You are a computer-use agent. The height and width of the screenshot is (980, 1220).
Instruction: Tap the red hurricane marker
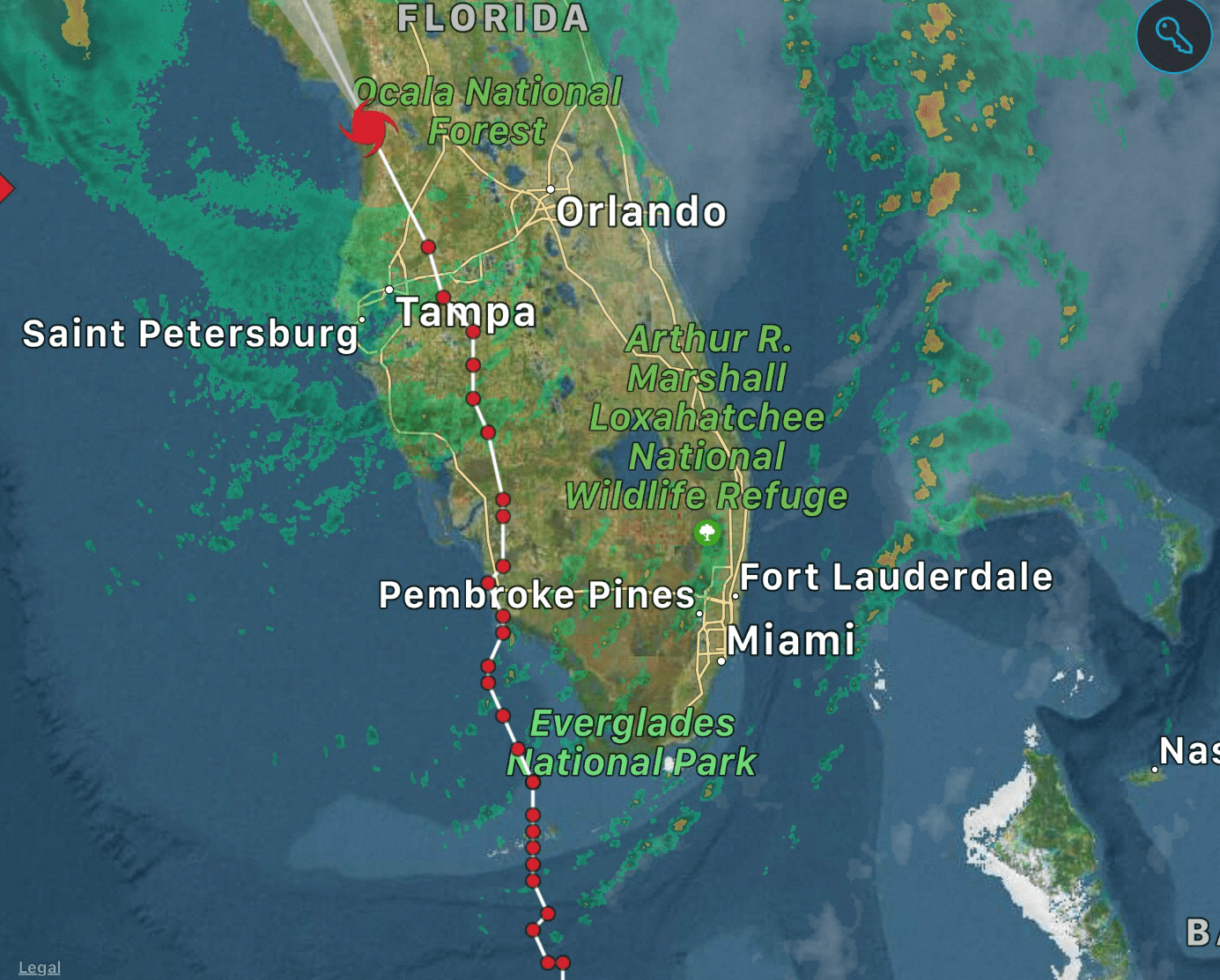coord(368,129)
